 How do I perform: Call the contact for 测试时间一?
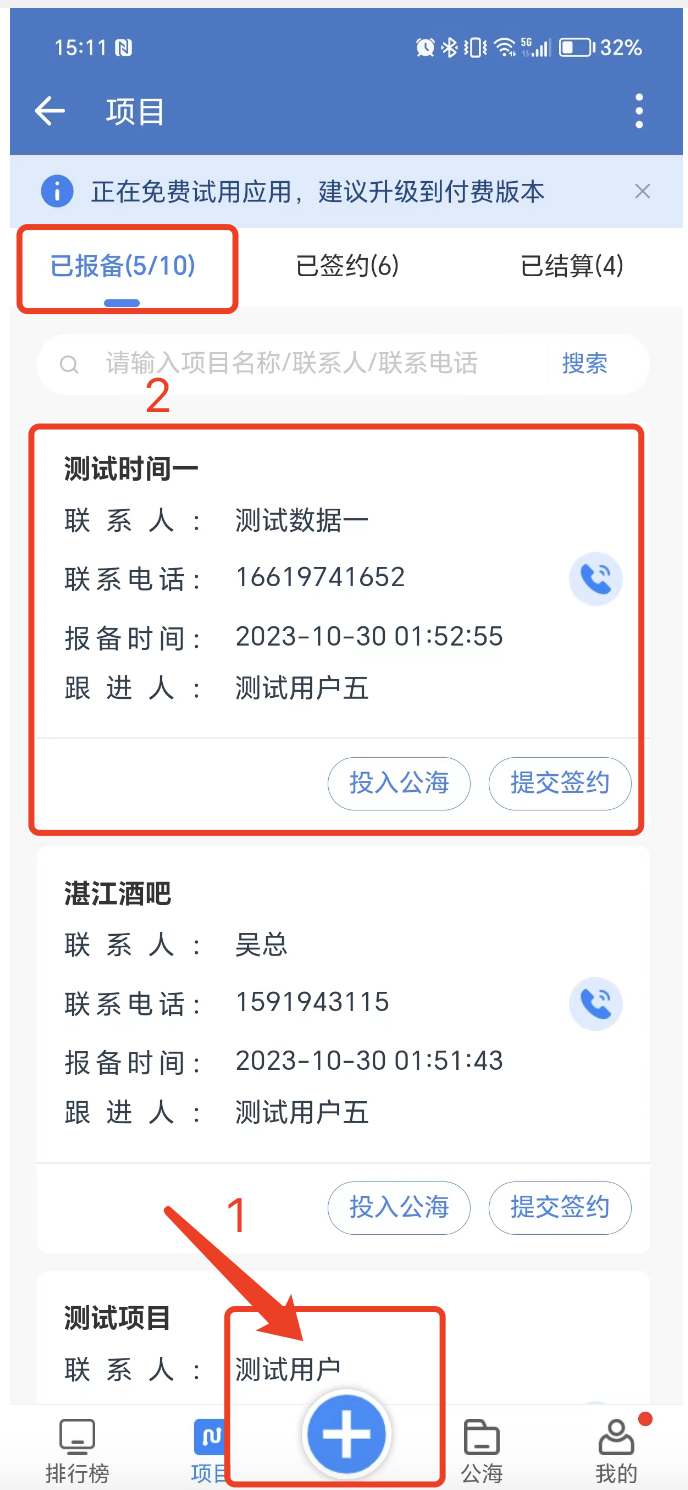pos(596,579)
